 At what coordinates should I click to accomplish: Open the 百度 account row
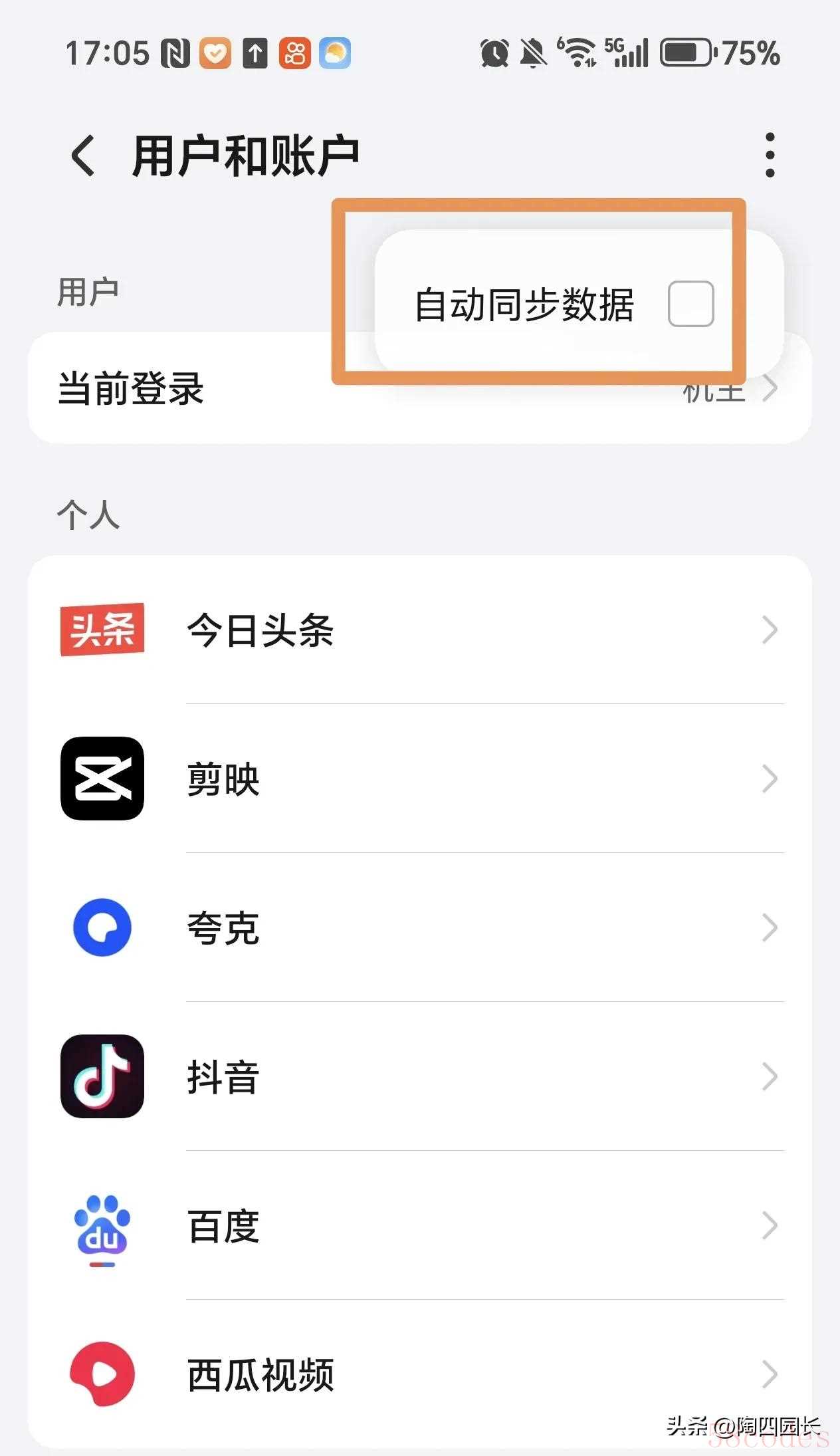coord(419,1225)
